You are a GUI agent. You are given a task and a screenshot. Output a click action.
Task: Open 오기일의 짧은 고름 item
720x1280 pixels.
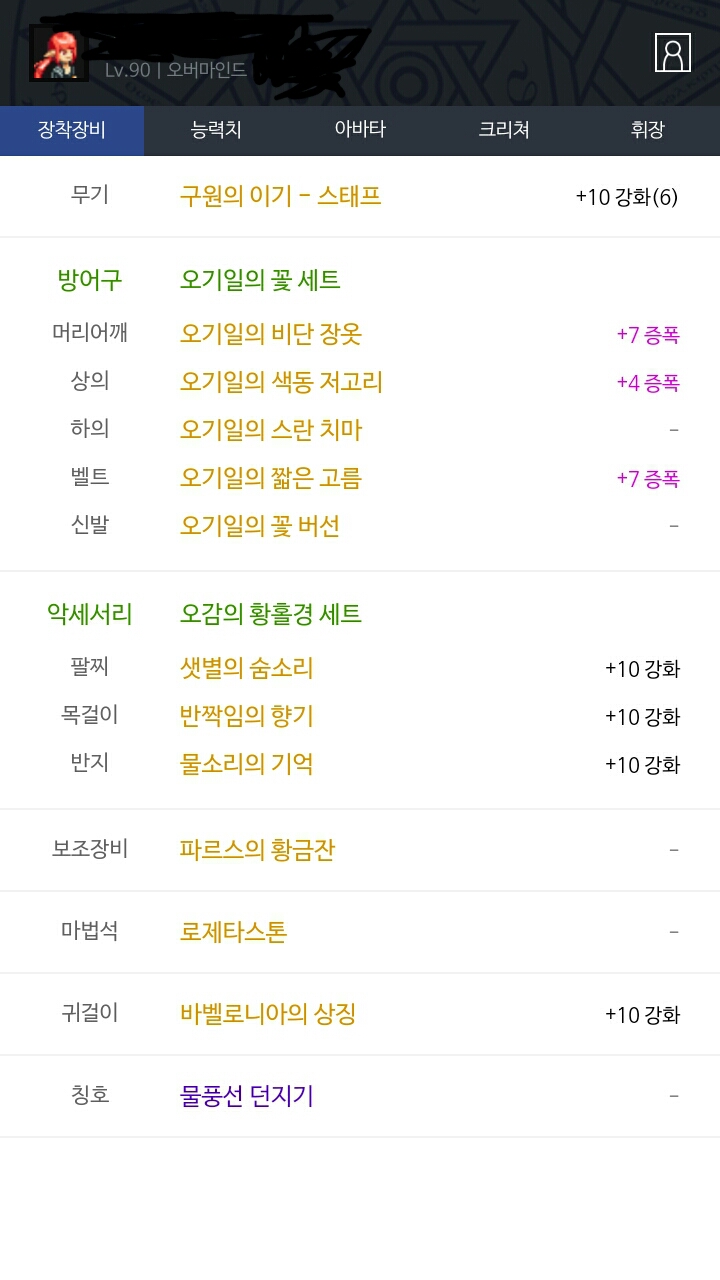coord(271,478)
